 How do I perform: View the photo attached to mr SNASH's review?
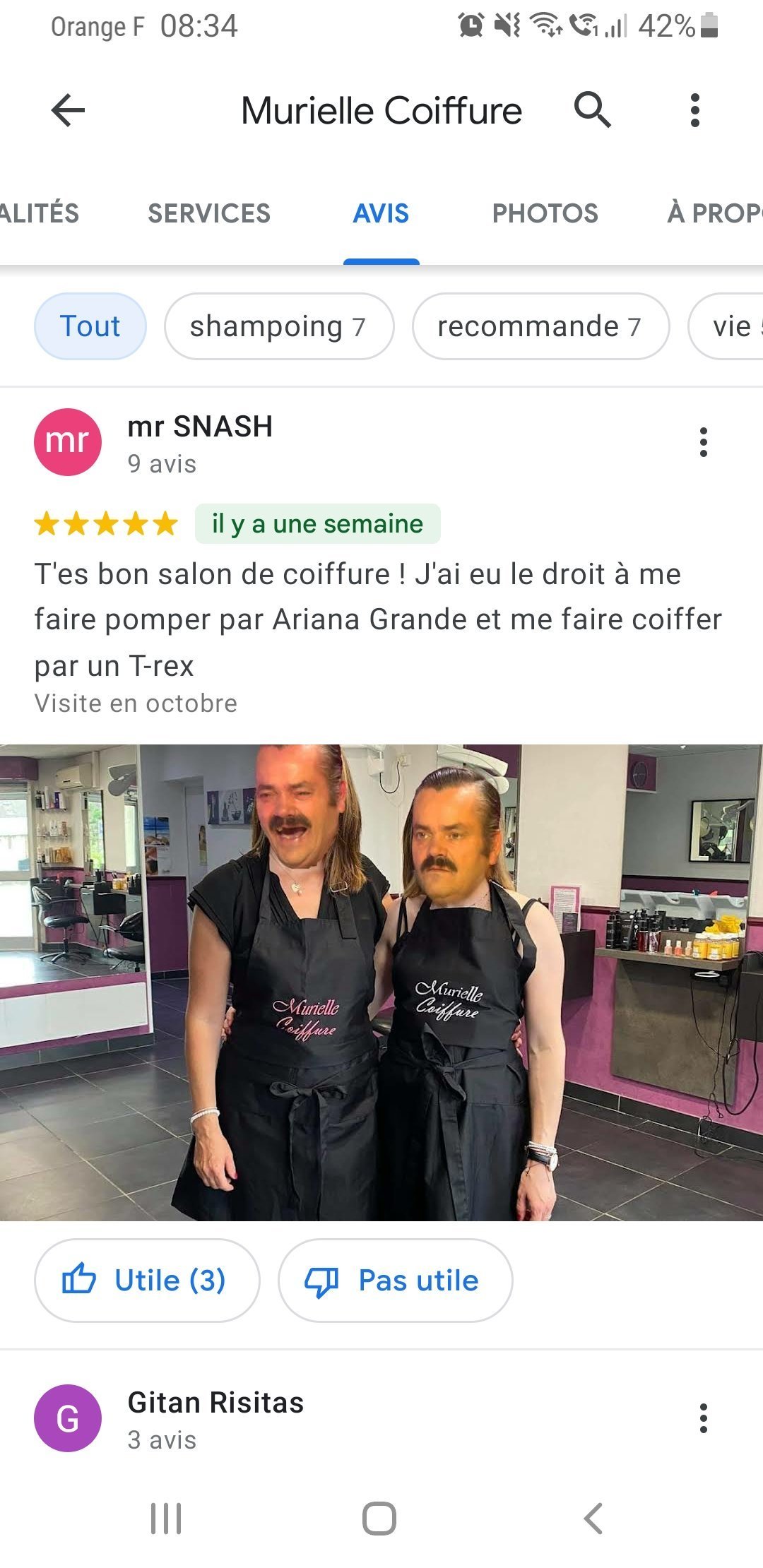[381, 982]
